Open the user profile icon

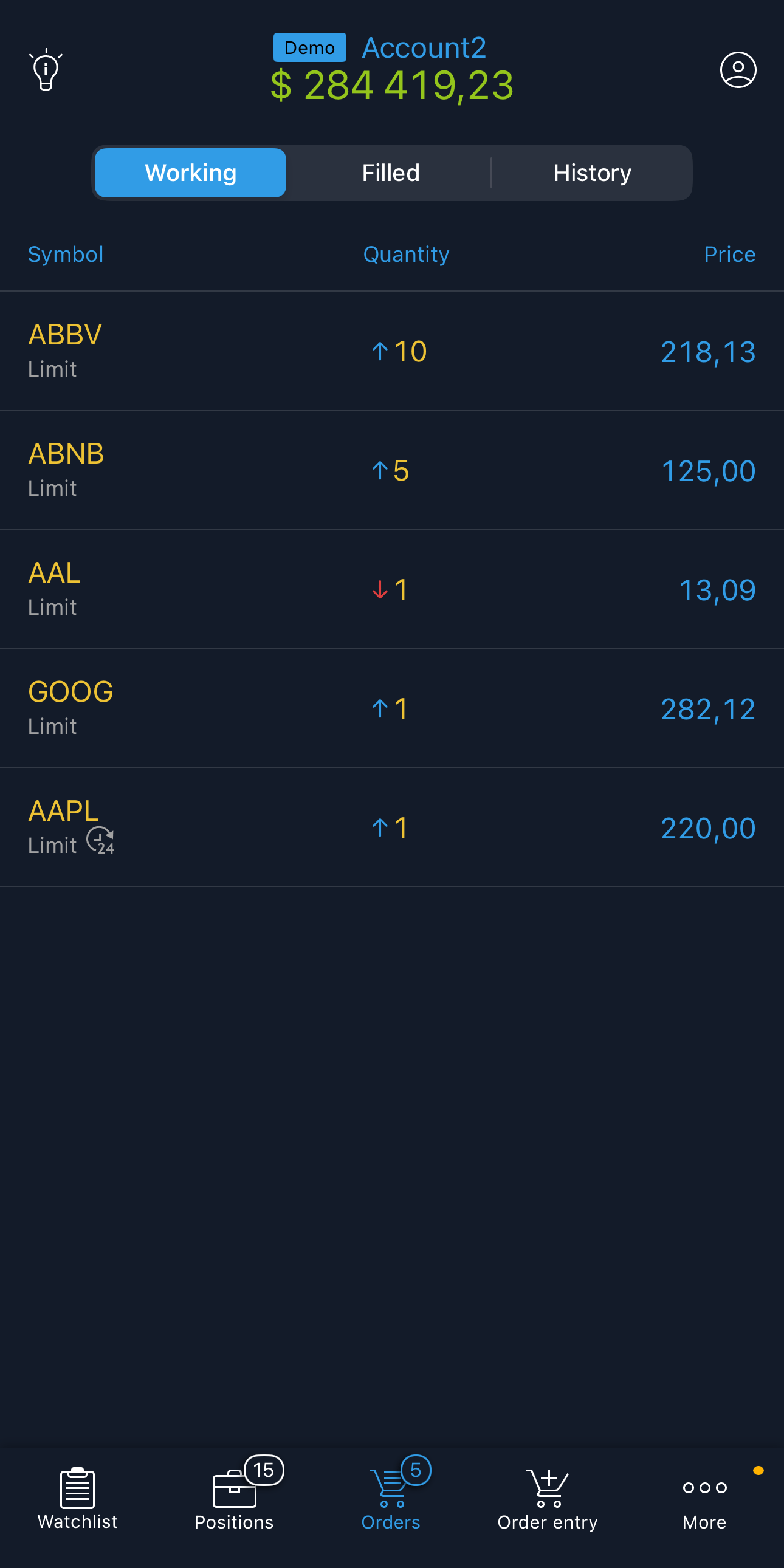pyautogui.click(x=738, y=69)
